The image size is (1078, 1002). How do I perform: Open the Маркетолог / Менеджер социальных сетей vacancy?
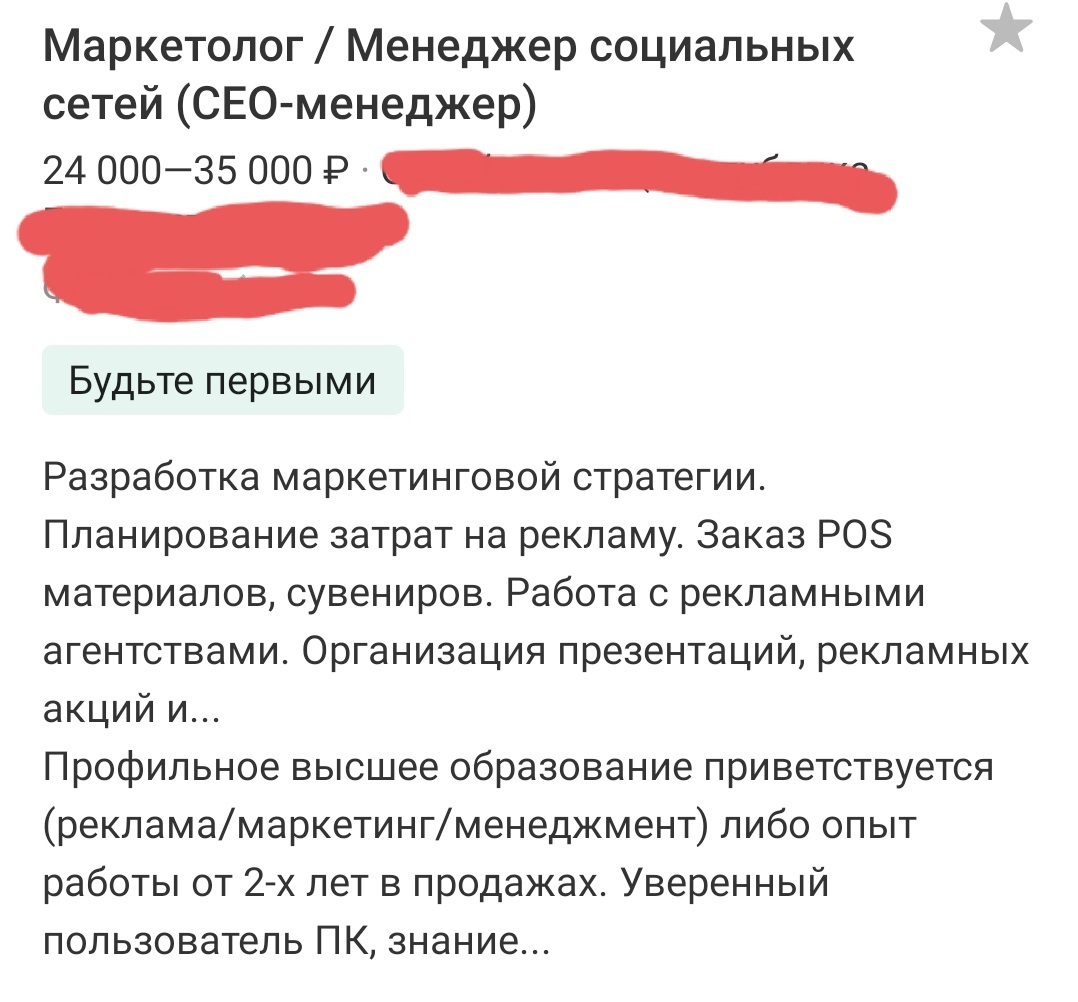pyautogui.click(x=450, y=75)
